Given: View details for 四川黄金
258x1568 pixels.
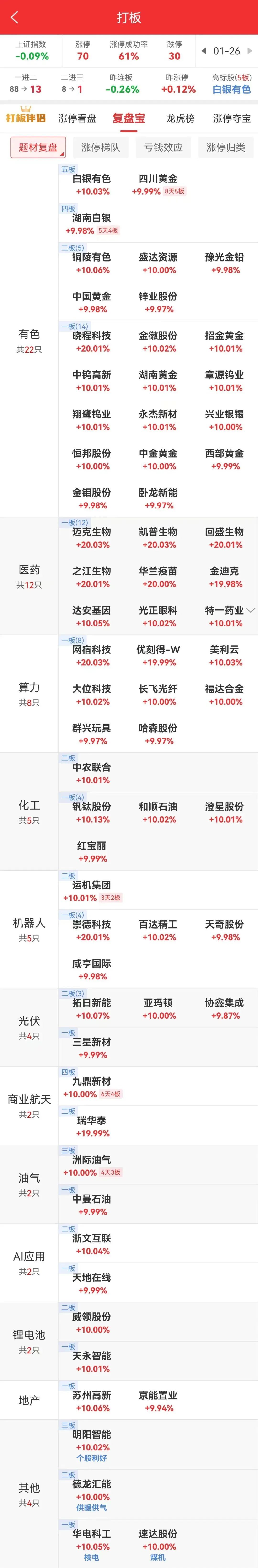Looking at the screenshot, I should (x=158, y=184).
